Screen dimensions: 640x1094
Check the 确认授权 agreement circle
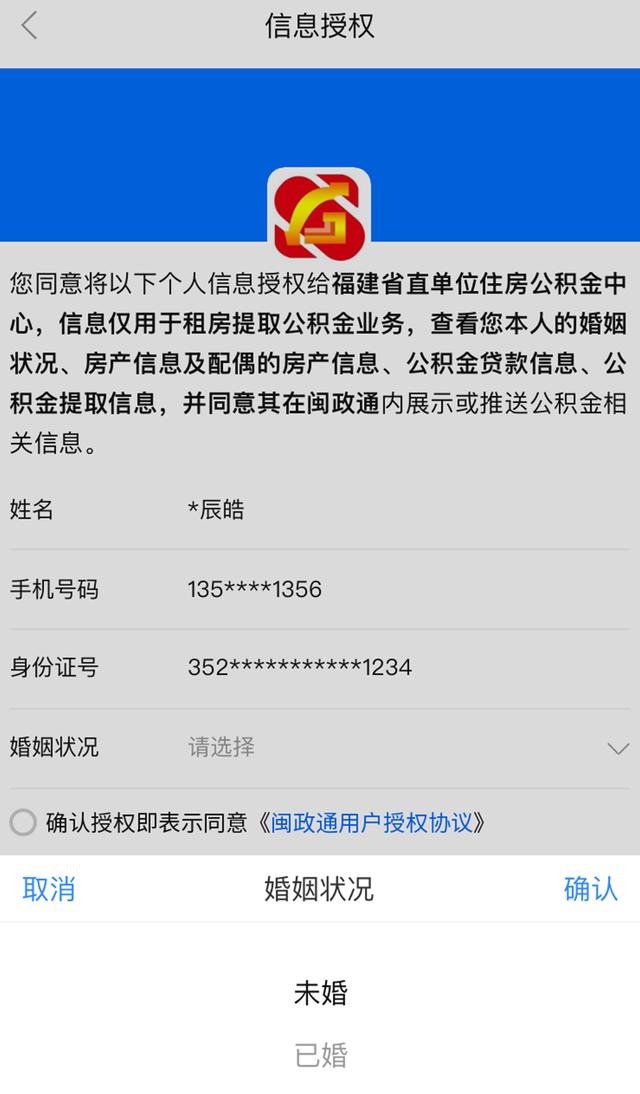(23, 823)
